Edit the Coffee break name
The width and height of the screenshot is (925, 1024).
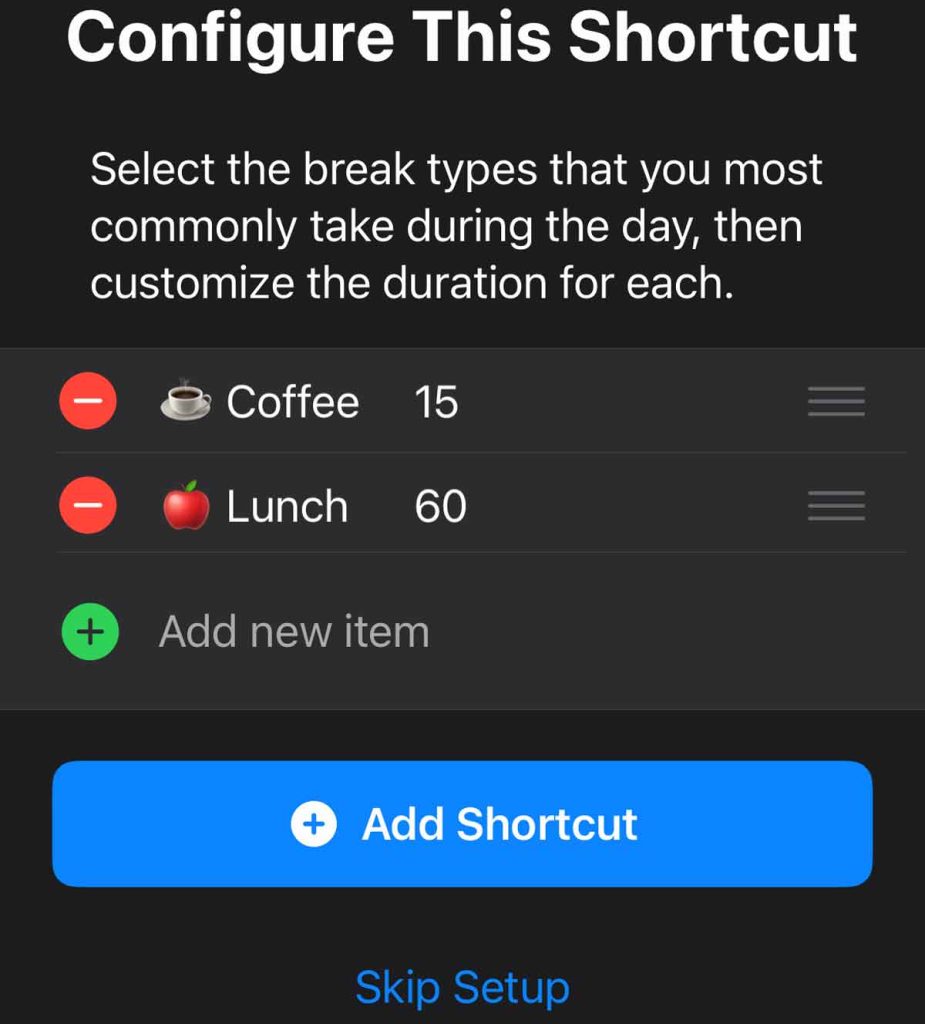292,402
